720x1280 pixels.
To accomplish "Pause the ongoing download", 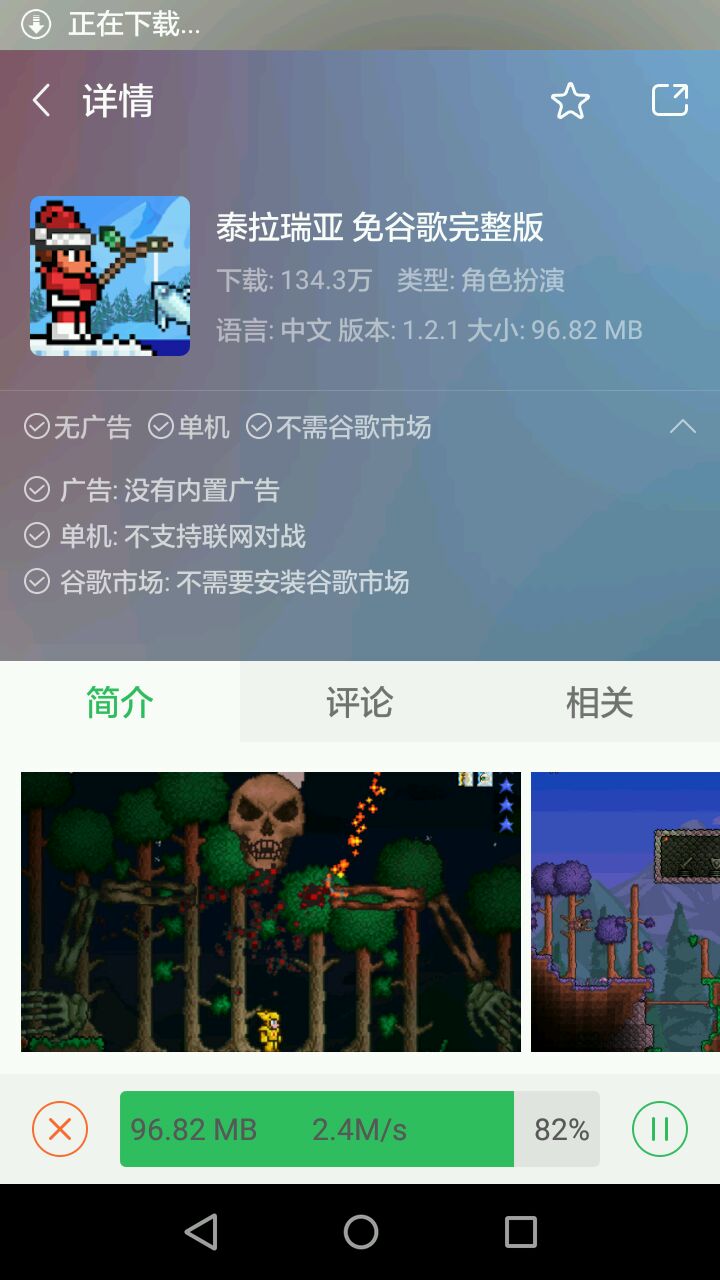I will click(660, 1129).
